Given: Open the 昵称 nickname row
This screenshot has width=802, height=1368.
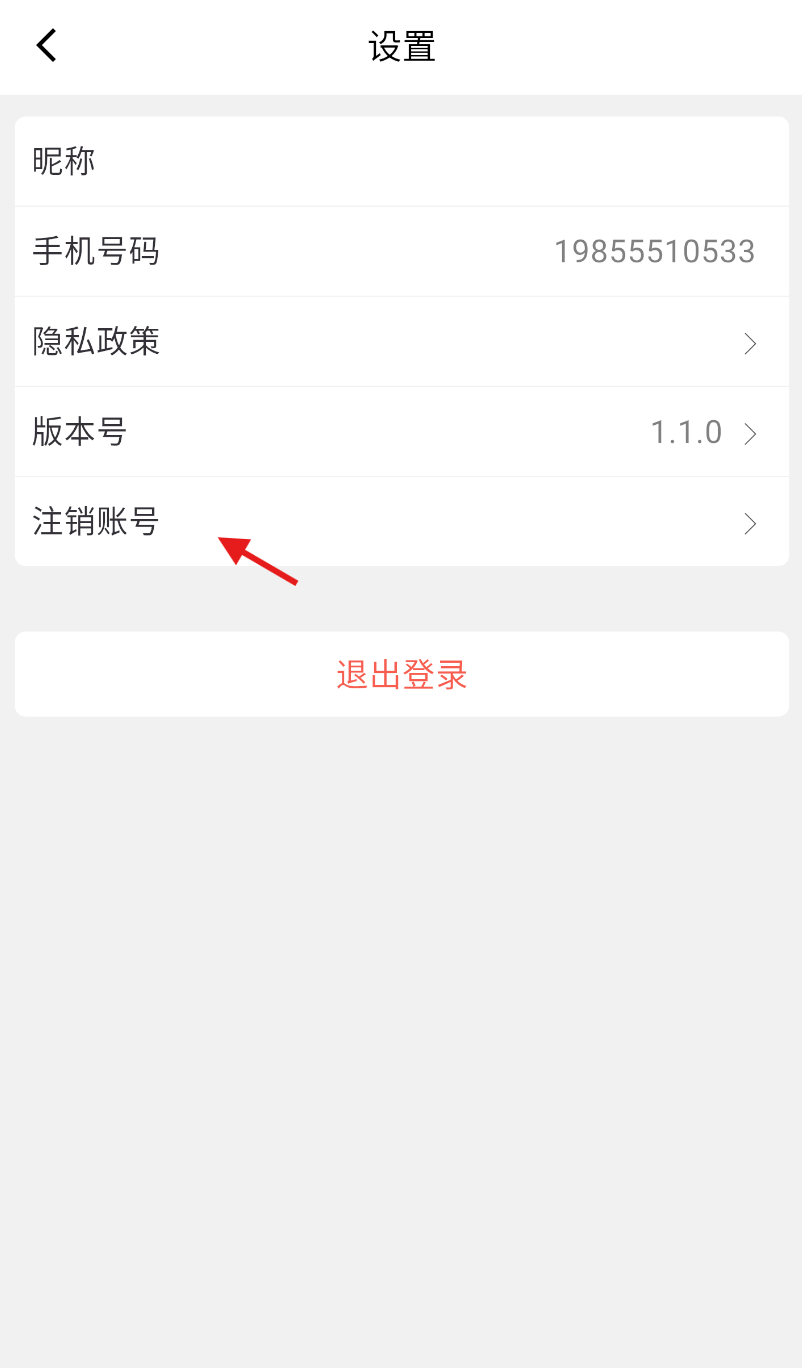Looking at the screenshot, I should point(401,162).
